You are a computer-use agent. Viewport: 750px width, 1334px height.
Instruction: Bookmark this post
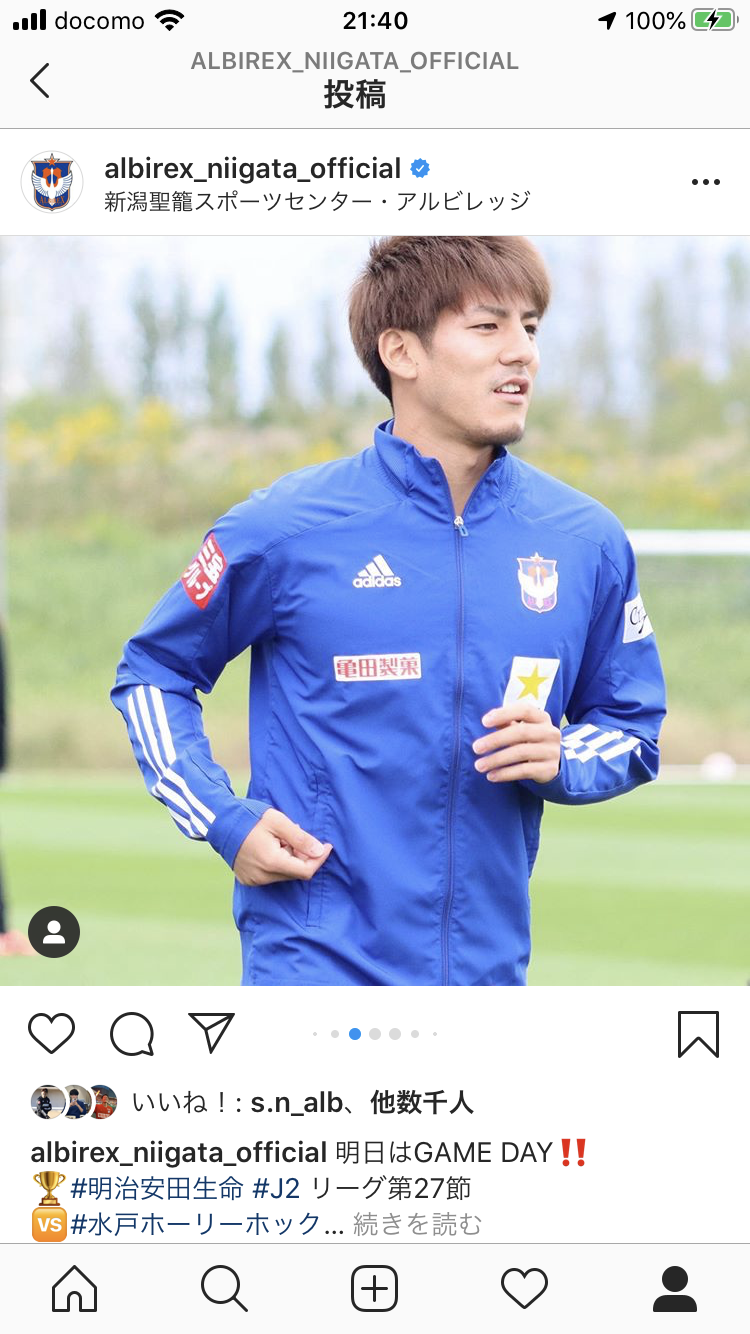(x=698, y=1034)
